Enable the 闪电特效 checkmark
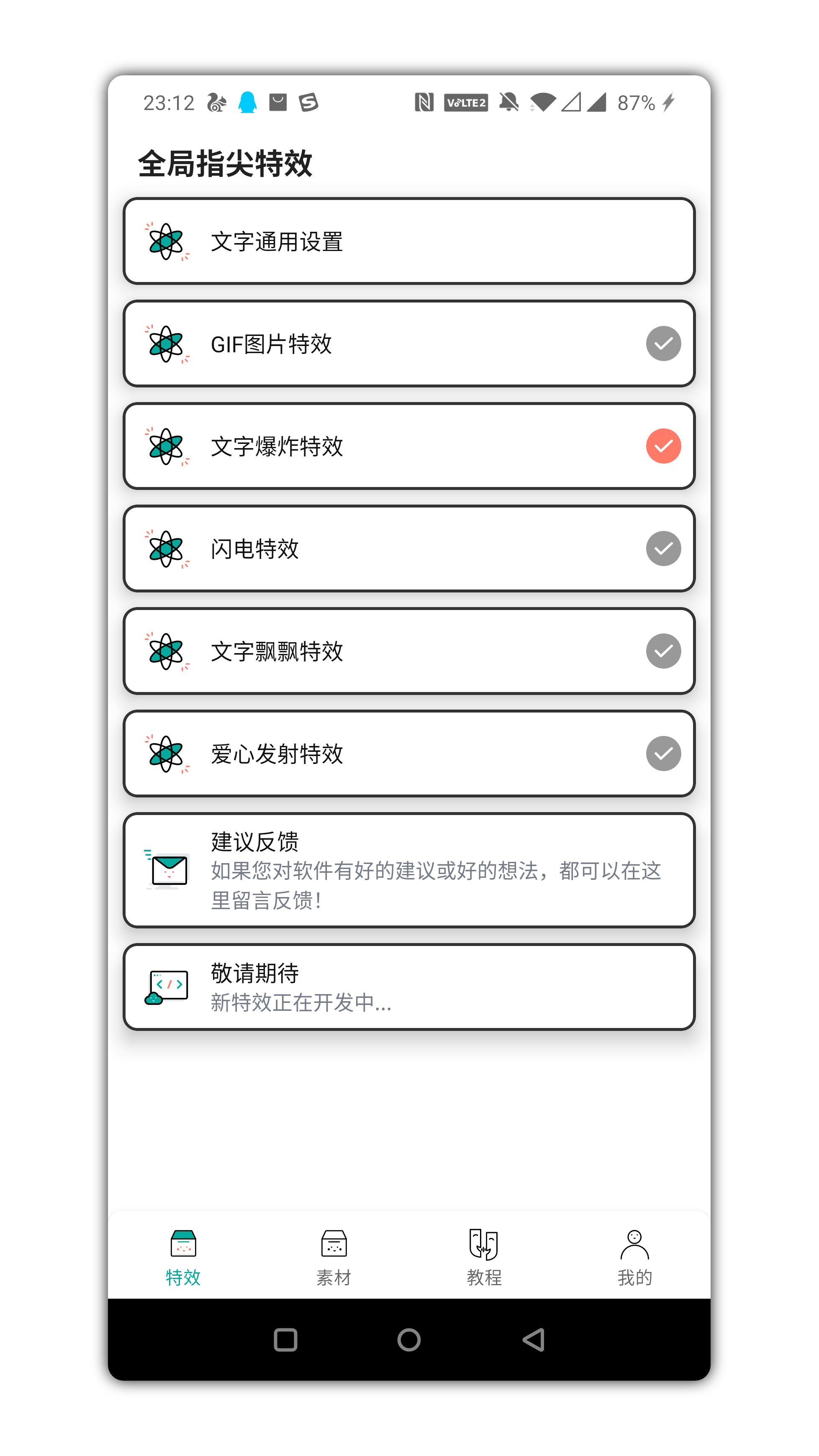The height and width of the screenshot is (1456, 819). 663,548
